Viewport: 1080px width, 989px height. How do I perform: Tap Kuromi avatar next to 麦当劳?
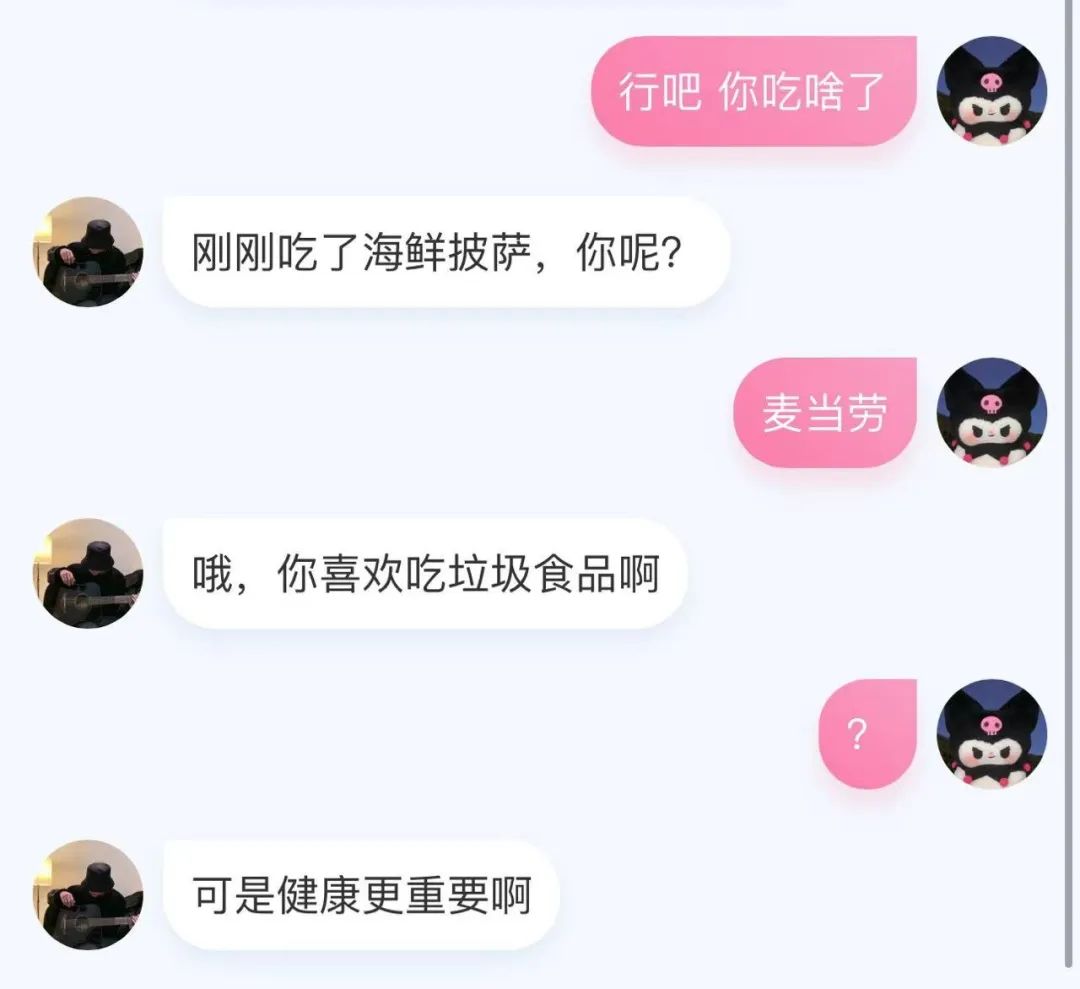pos(991,412)
